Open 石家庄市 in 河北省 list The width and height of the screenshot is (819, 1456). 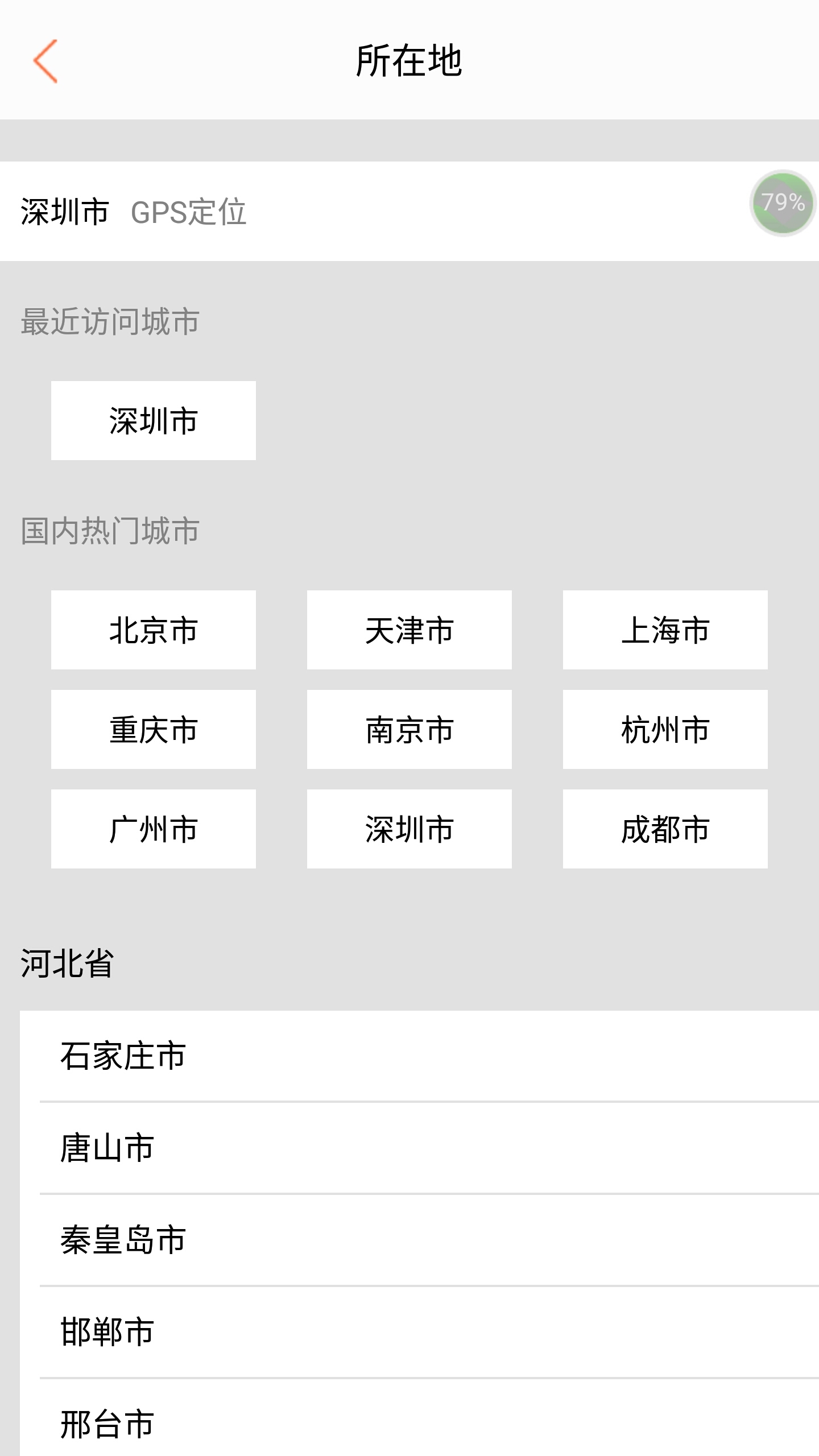(123, 1056)
